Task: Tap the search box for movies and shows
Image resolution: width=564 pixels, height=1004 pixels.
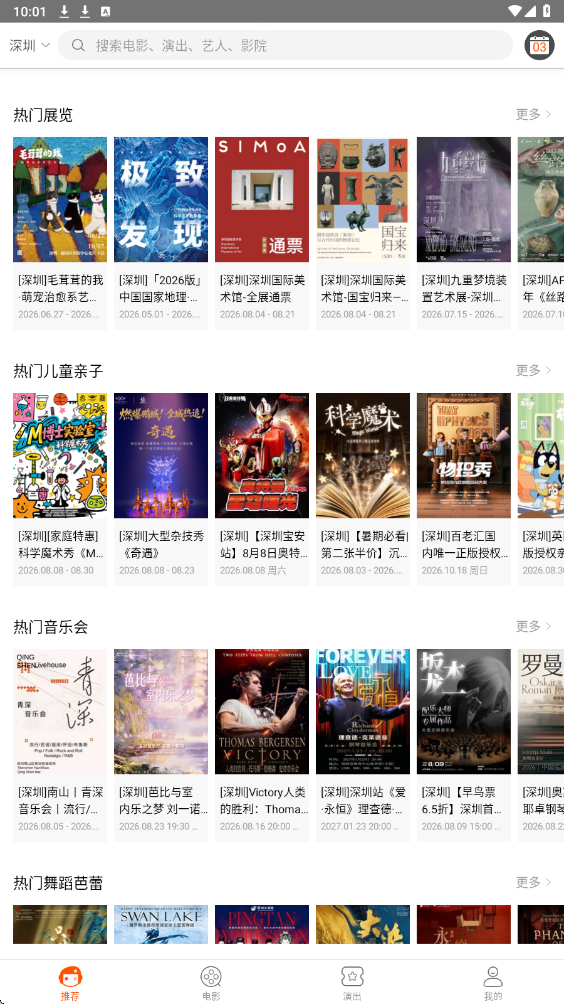Action: click(x=286, y=45)
